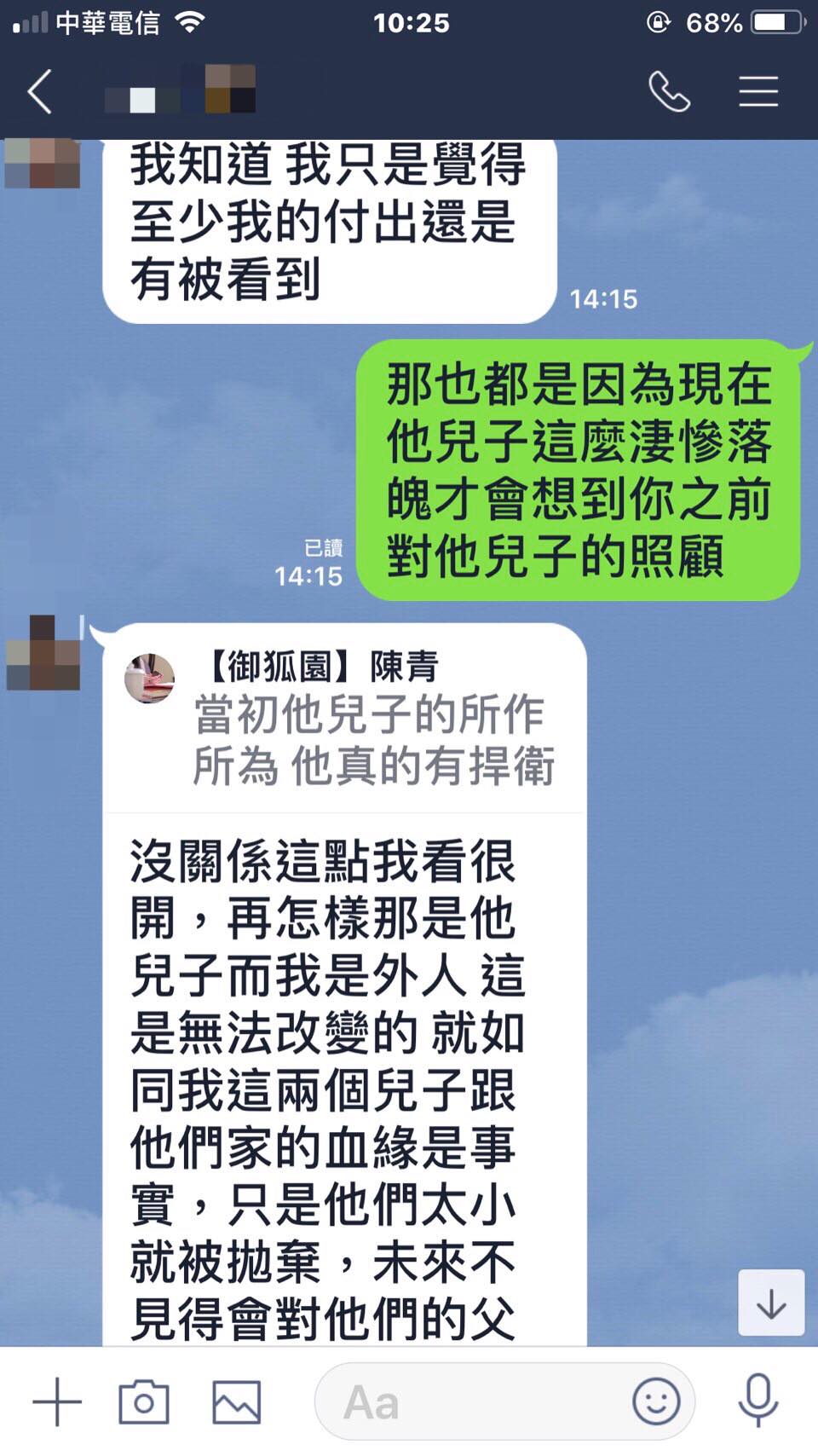Jump to the latest message
The width and height of the screenshot is (818, 1456).
(x=770, y=1302)
